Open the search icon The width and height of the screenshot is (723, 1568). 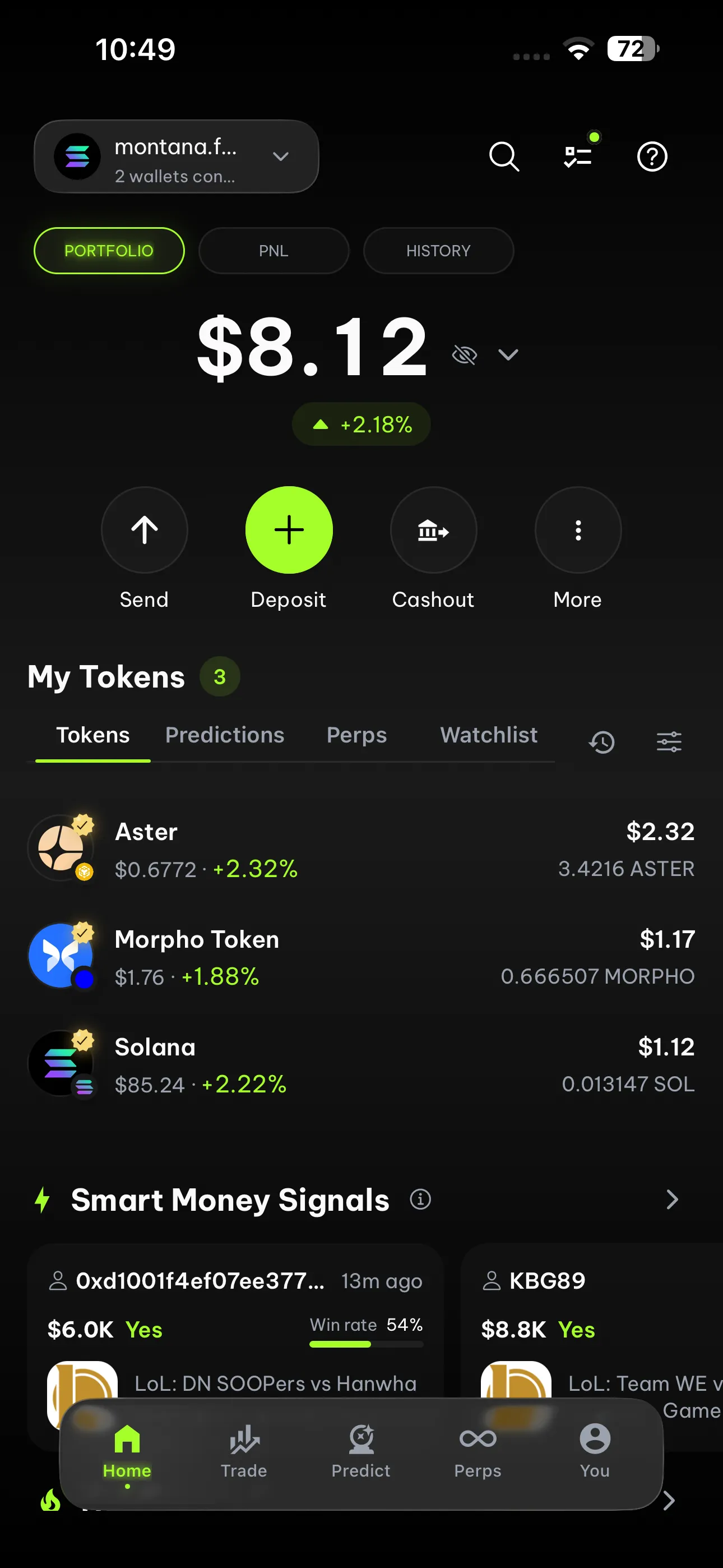coord(503,156)
